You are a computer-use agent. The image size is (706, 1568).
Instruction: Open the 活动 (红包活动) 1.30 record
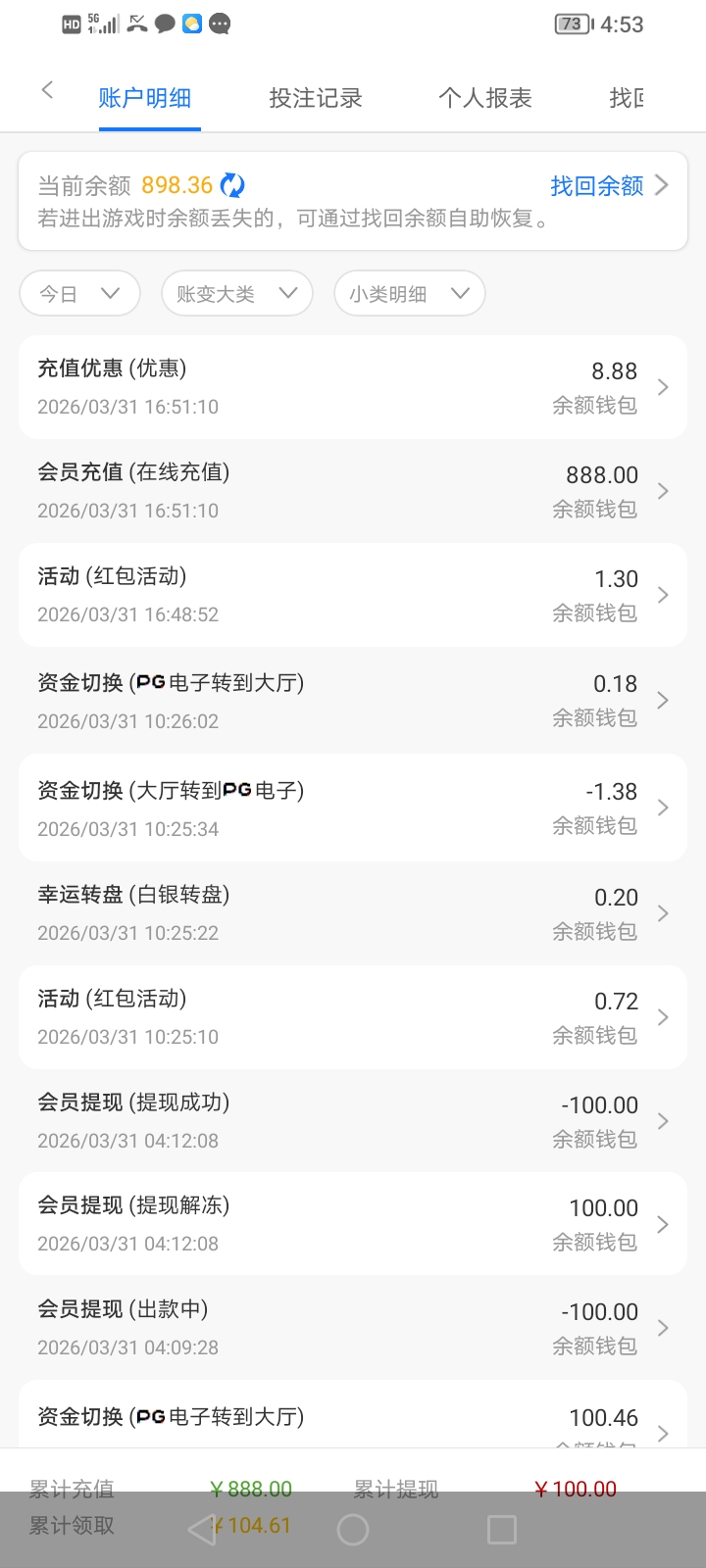(352, 595)
